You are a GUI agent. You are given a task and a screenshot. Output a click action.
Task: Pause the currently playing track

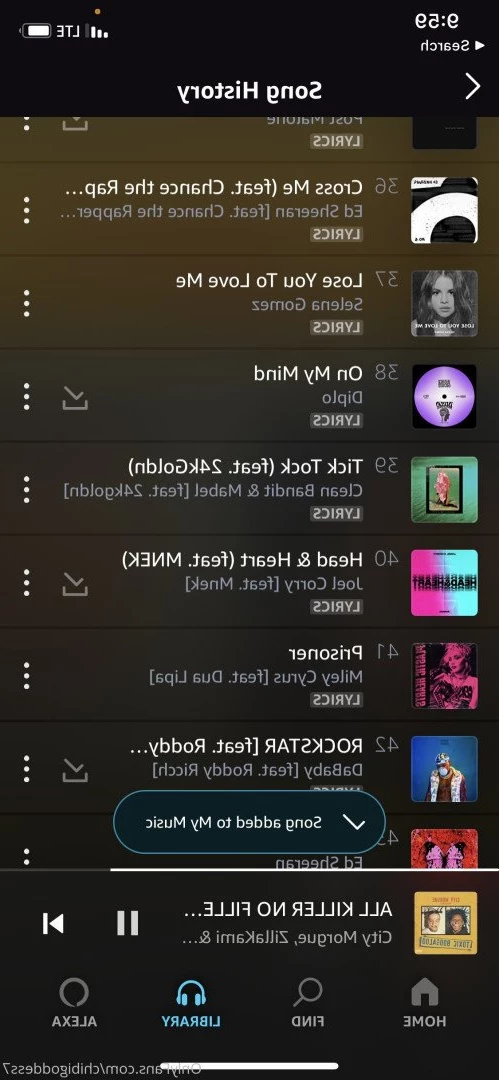[x=128, y=923]
